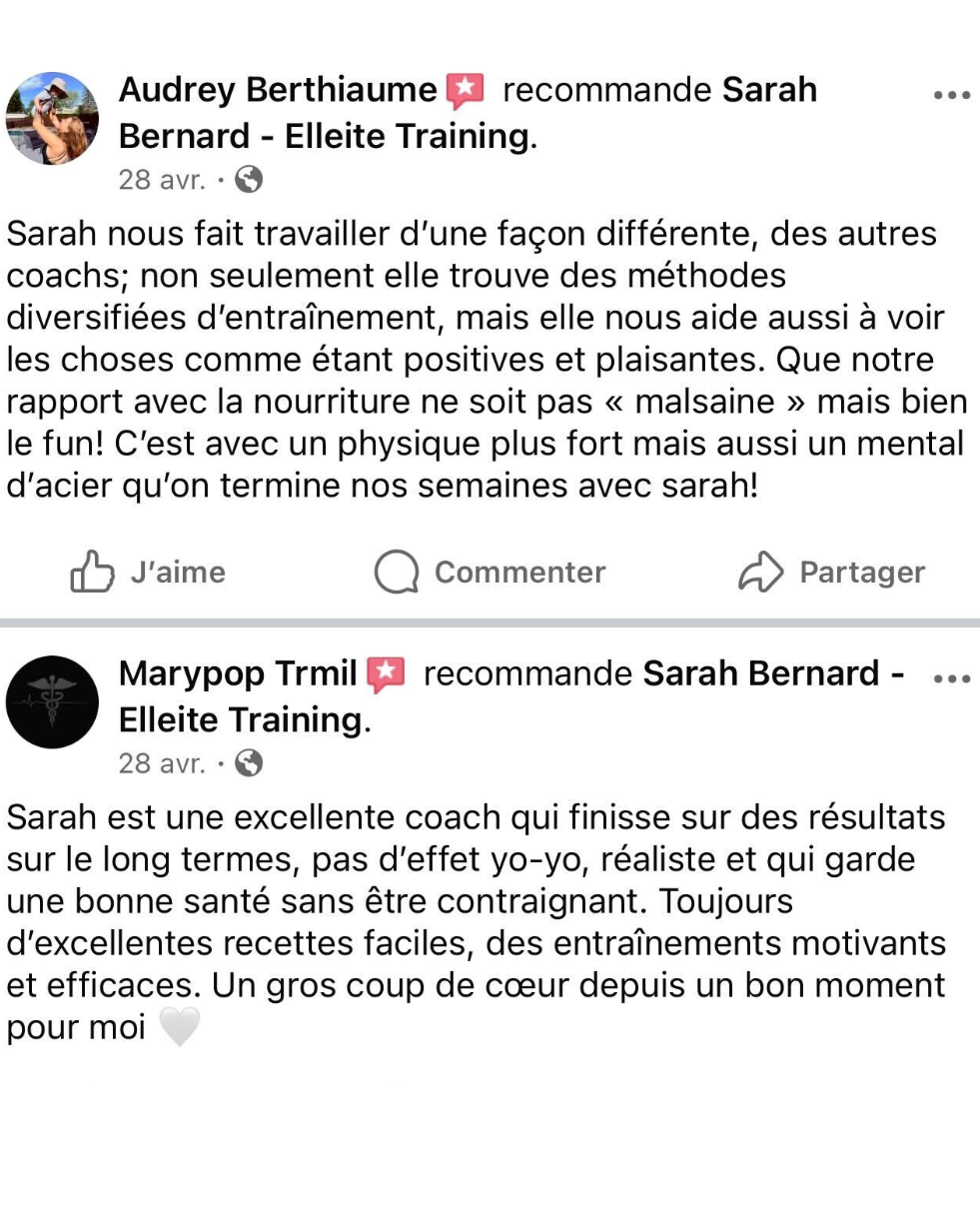Open Audrey Berthiaume's profile picture
980x1226 pixels.
coord(52,118)
